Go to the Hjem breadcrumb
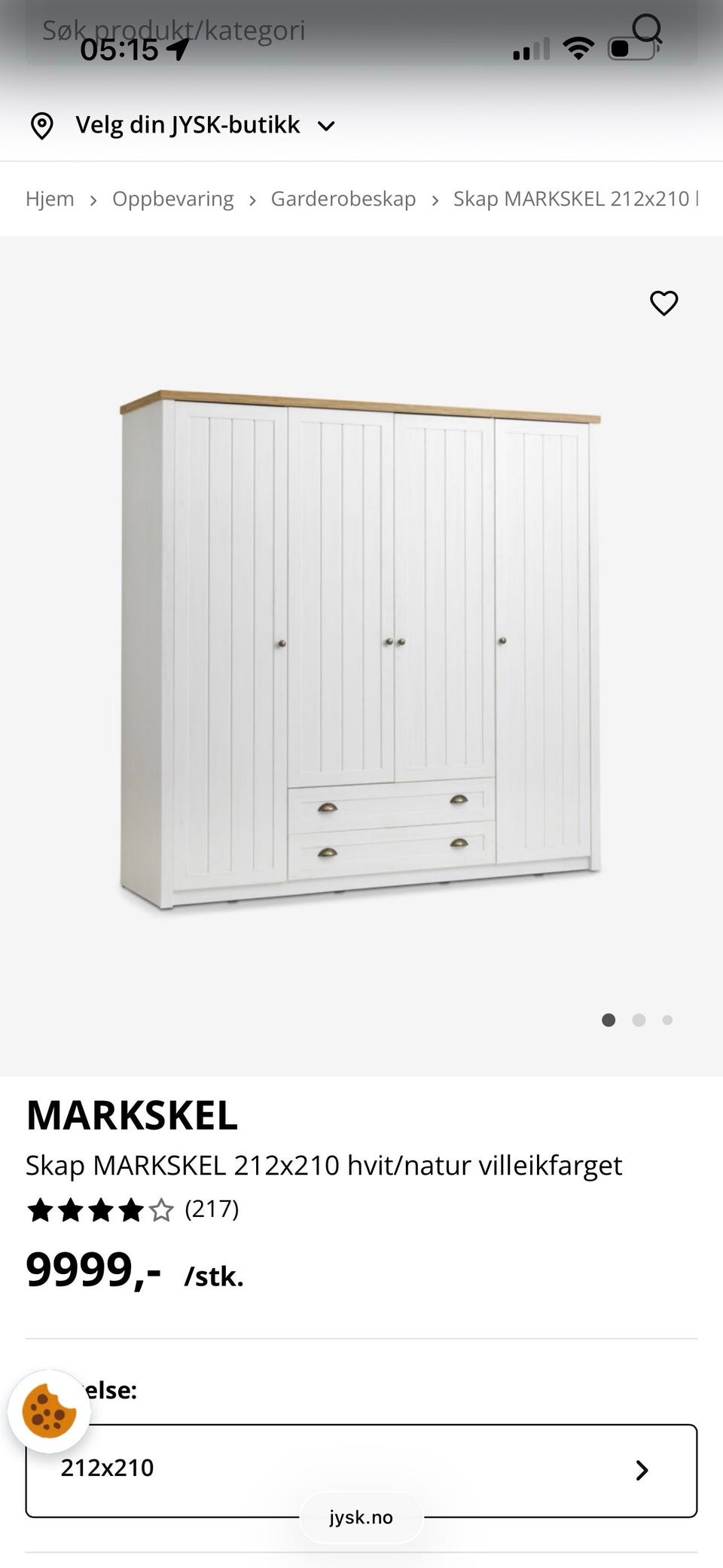 (x=50, y=199)
